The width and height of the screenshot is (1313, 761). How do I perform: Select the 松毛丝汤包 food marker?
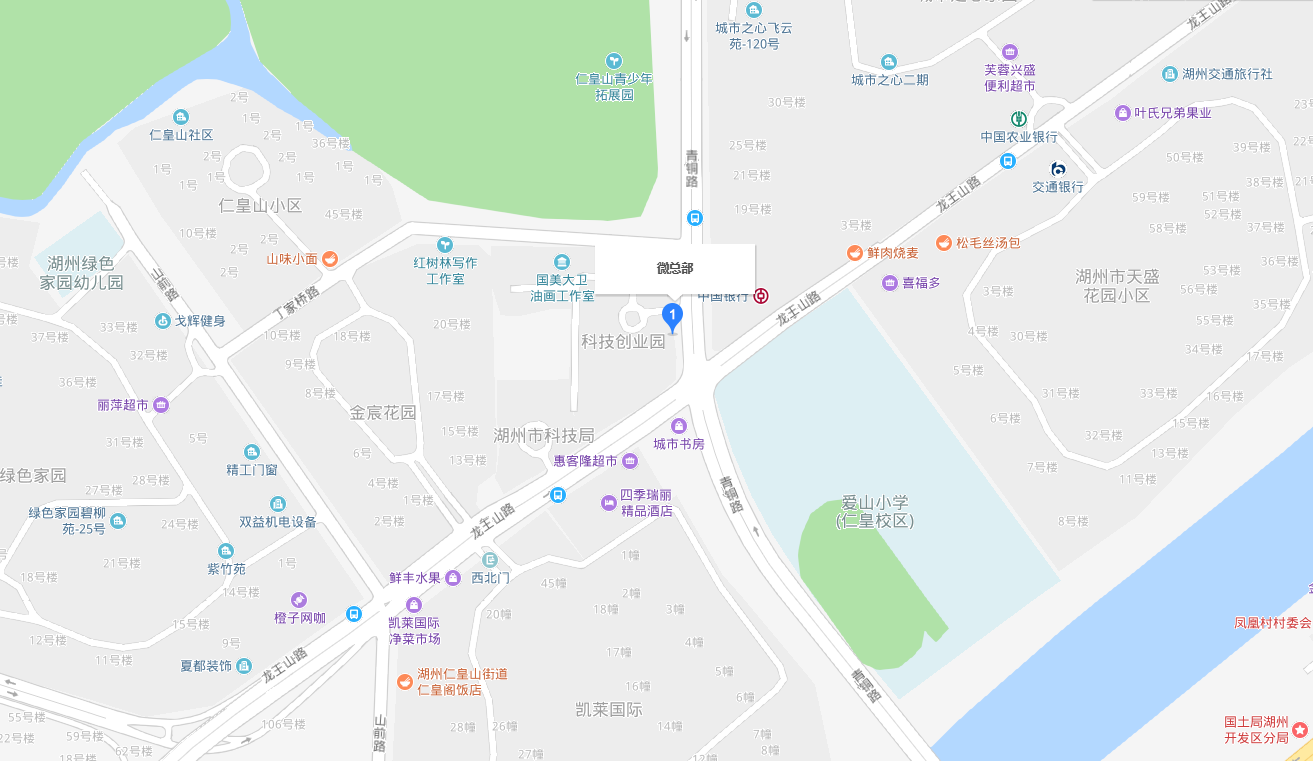(x=943, y=243)
